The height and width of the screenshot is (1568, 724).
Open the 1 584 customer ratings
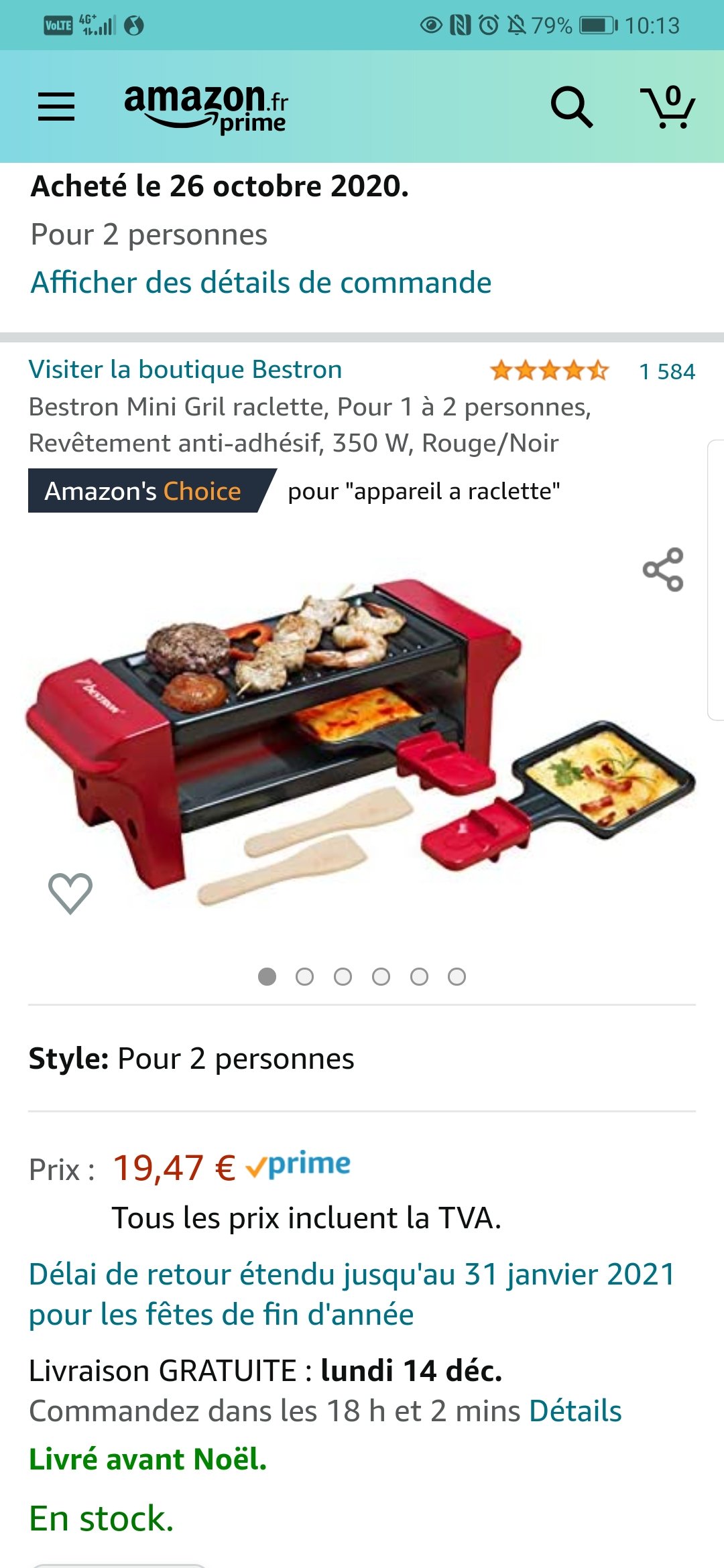(x=666, y=372)
